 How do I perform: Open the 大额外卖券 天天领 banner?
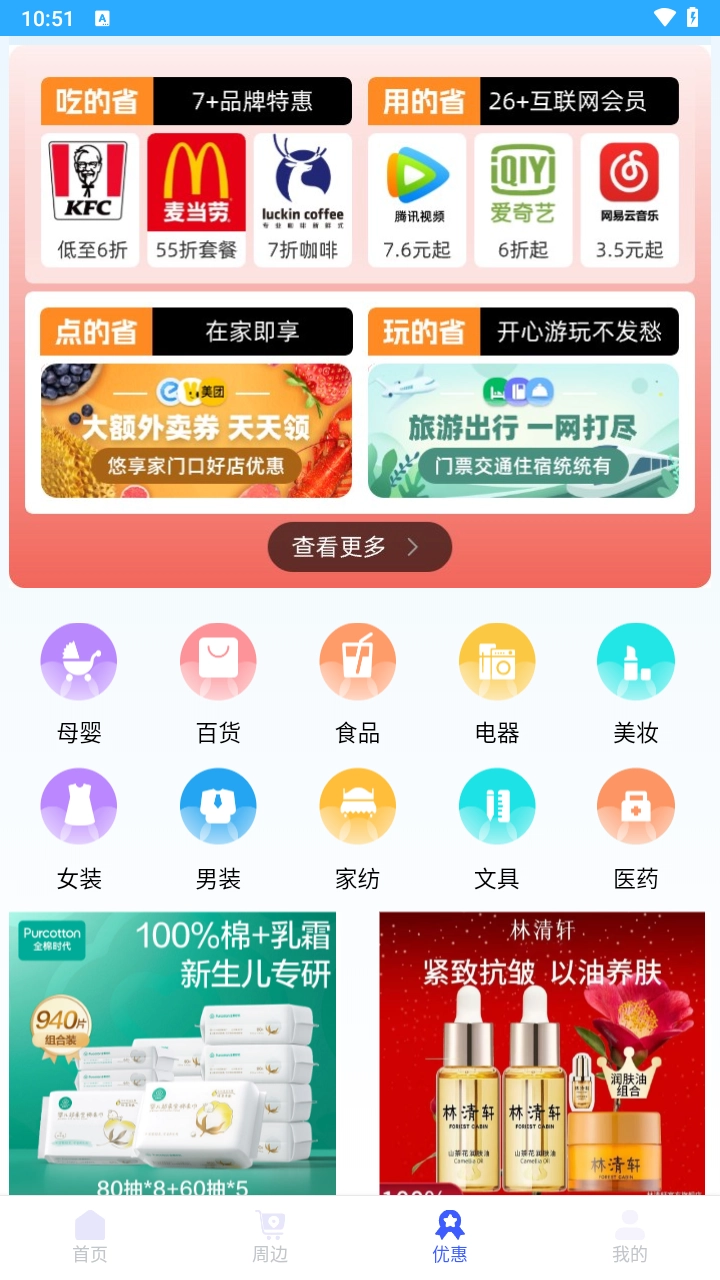(196, 431)
